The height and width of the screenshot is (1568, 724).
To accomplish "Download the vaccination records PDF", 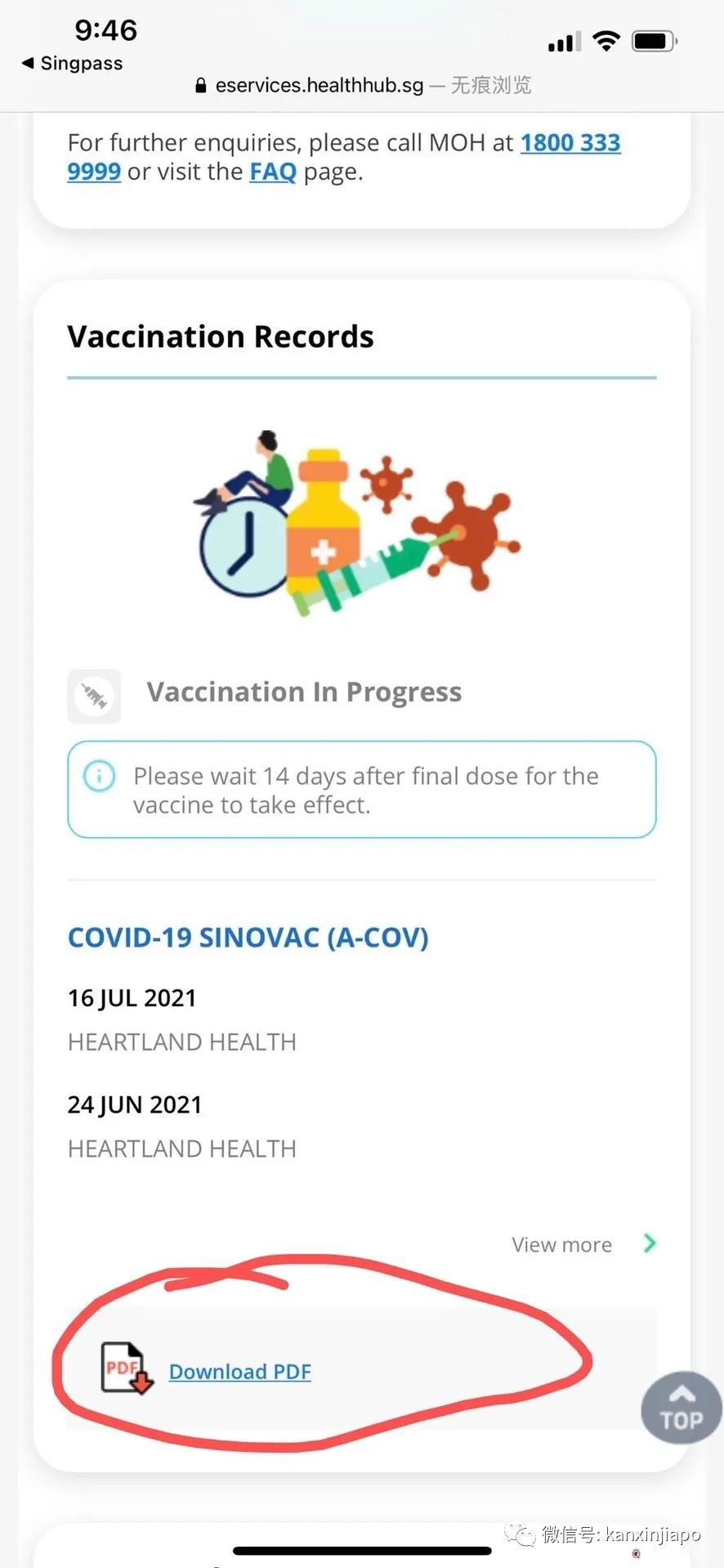I will (x=239, y=1371).
